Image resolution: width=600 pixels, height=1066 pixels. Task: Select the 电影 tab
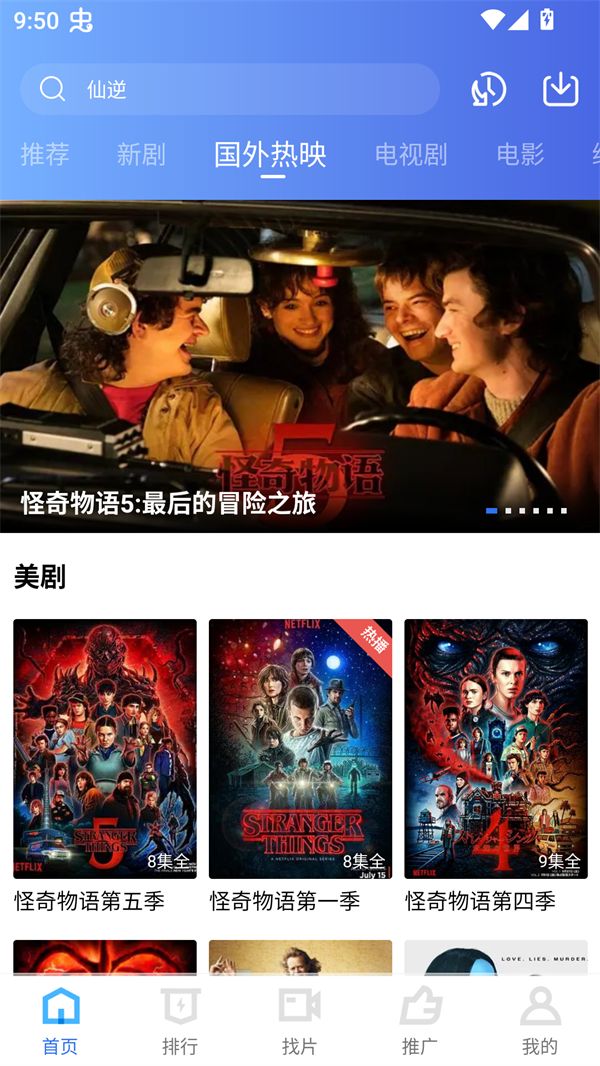point(520,154)
